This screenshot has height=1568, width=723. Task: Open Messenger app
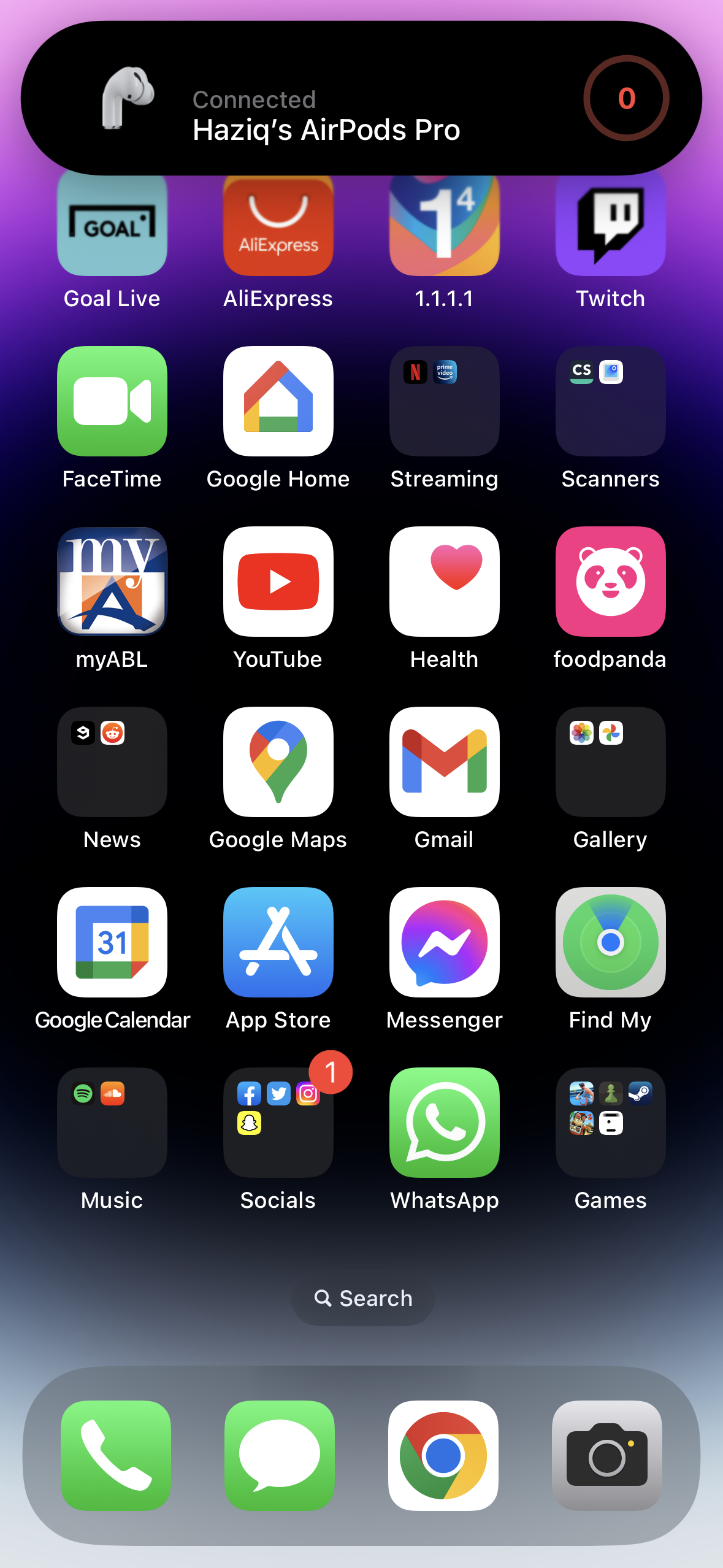[444, 942]
